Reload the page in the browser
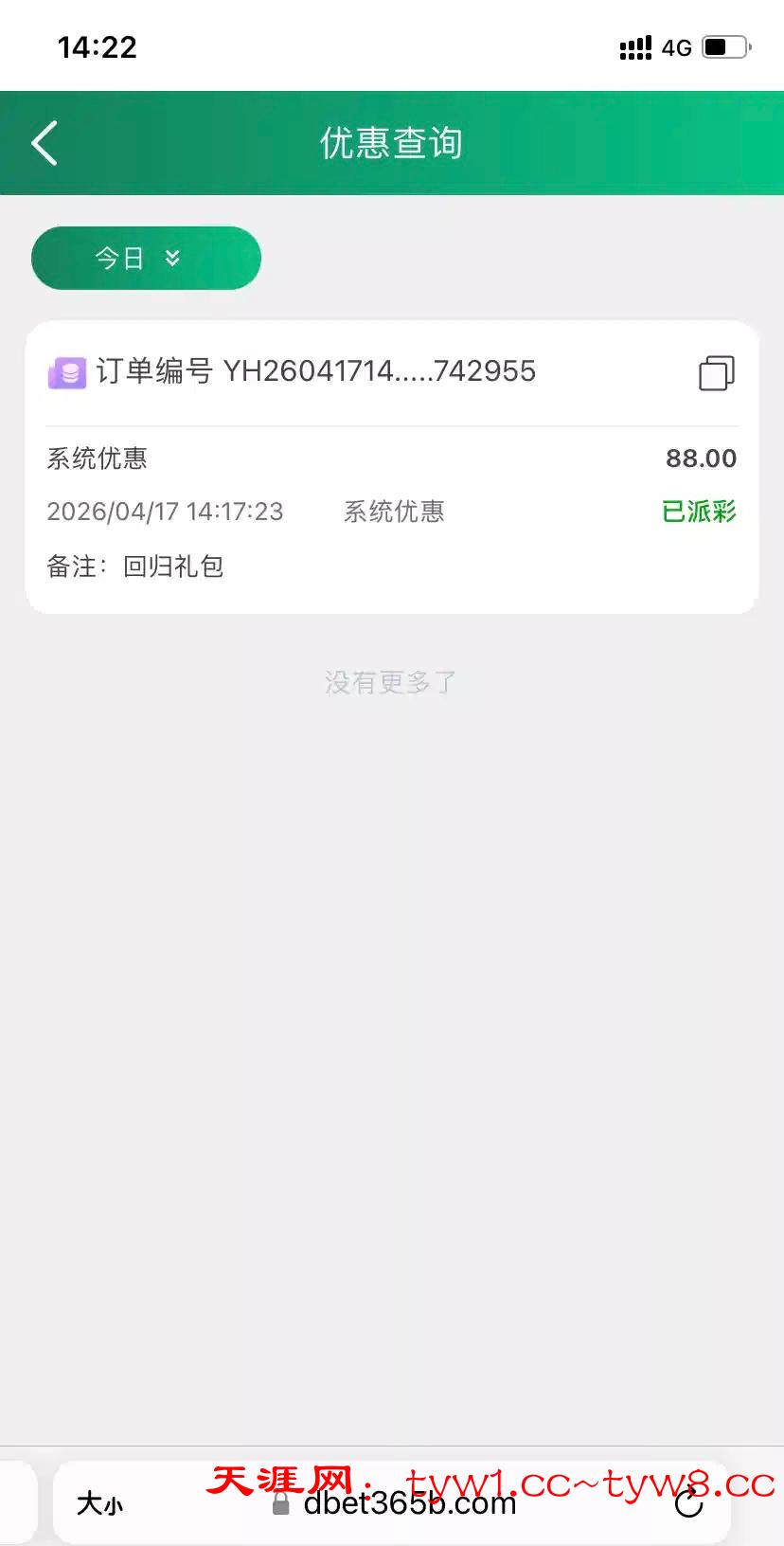This screenshot has width=784, height=1546. tap(688, 1503)
